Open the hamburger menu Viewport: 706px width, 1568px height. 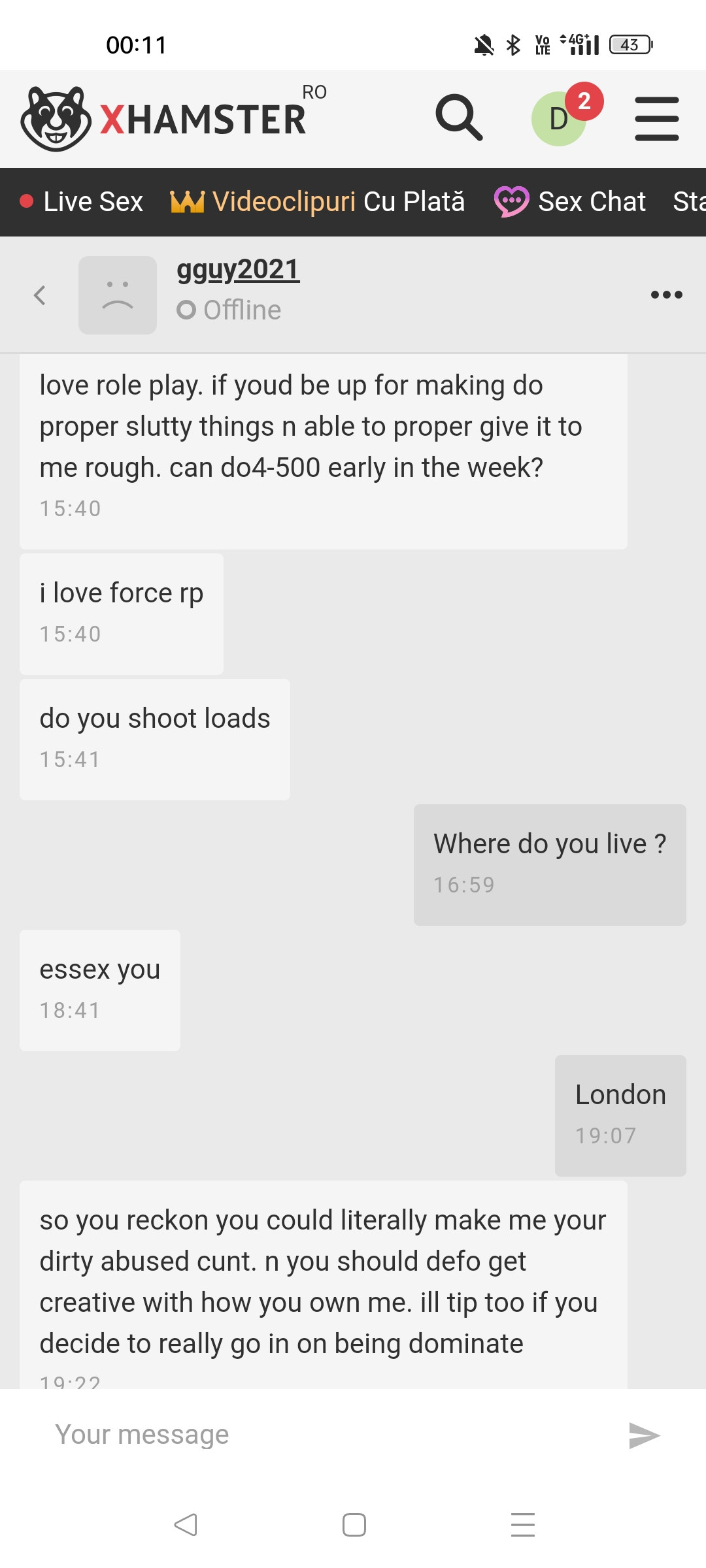tap(657, 118)
